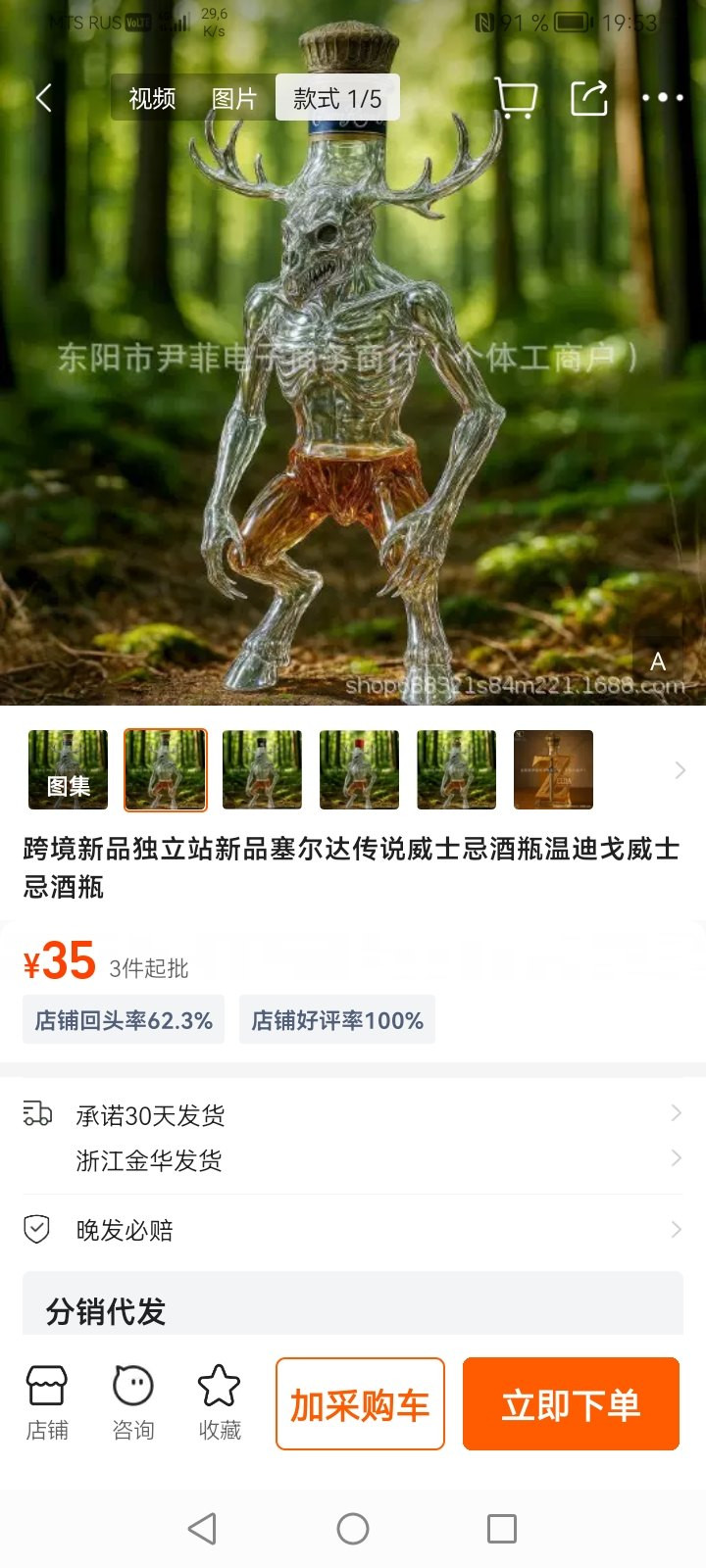This screenshot has height=1568, width=706.
Task: Go back using the top-left arrow
Action: (44, 98)
